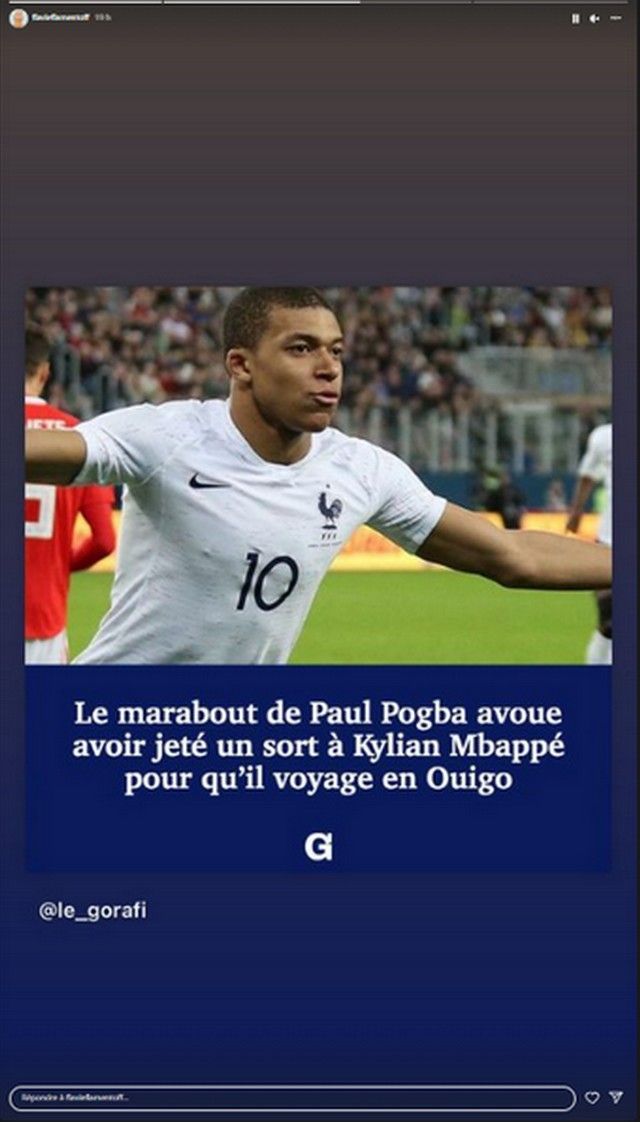Share the story via paper plane icon
This screenshot has height=1122, width=640.
(x=616, y=1098)
